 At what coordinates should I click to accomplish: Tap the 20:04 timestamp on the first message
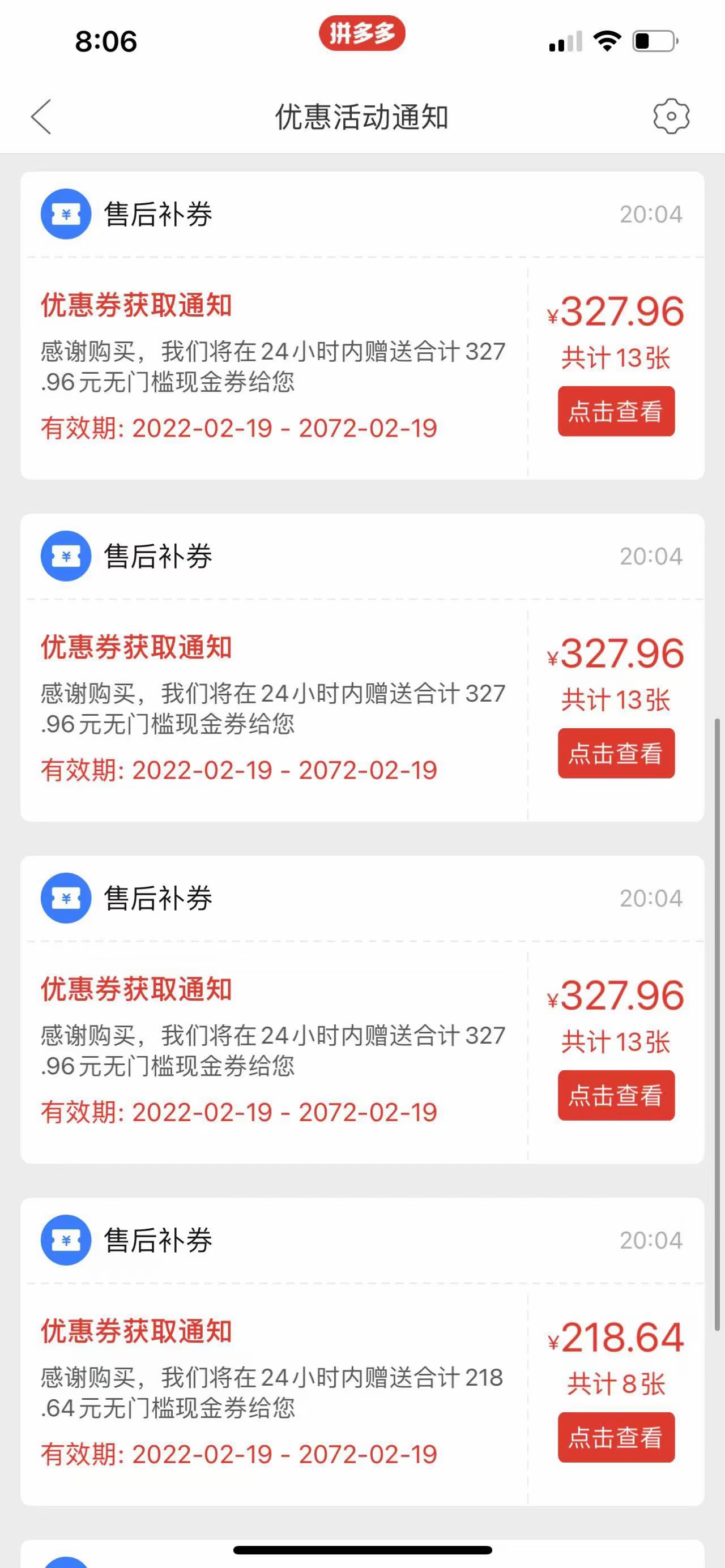pyautogui.click(x=650, y=213)
